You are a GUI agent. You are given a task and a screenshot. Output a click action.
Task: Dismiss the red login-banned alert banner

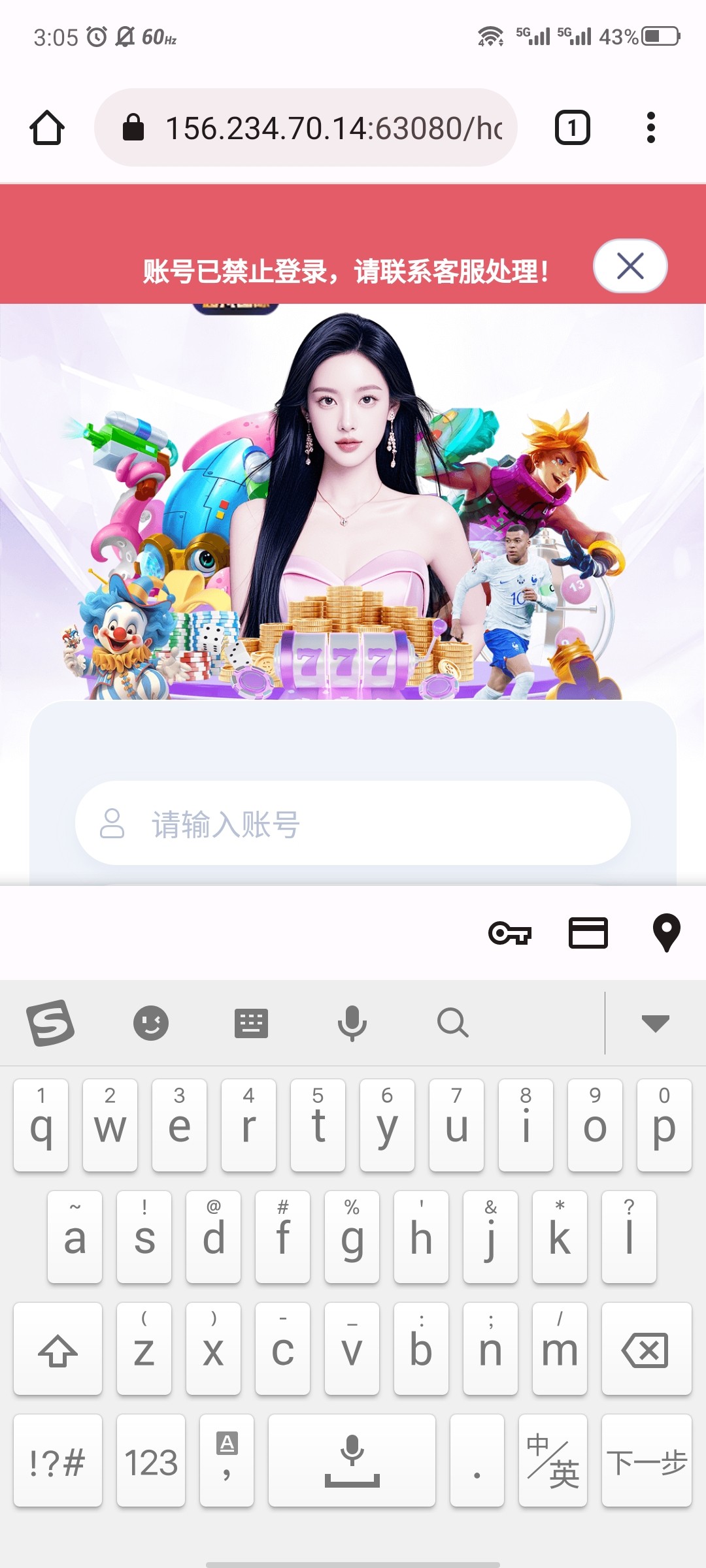(630, 266)
